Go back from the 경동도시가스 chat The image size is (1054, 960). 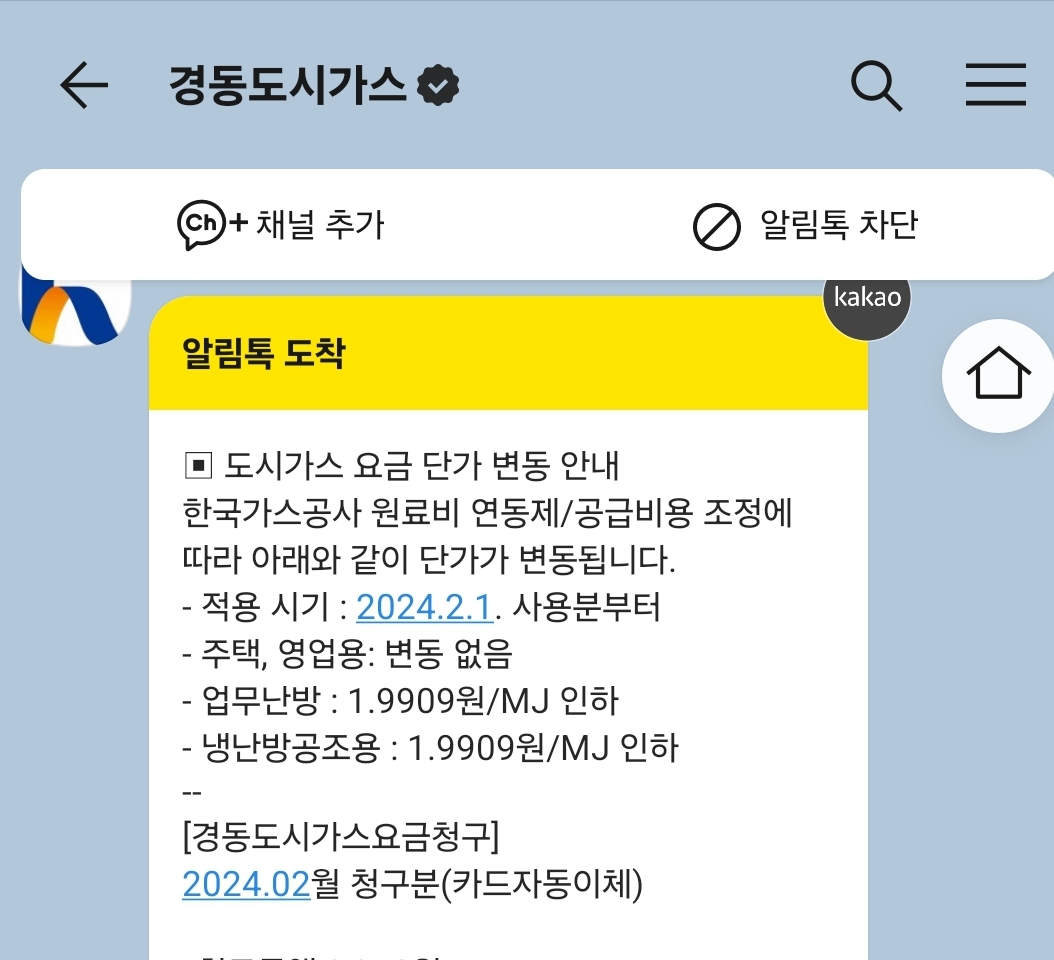coord(84,86)
